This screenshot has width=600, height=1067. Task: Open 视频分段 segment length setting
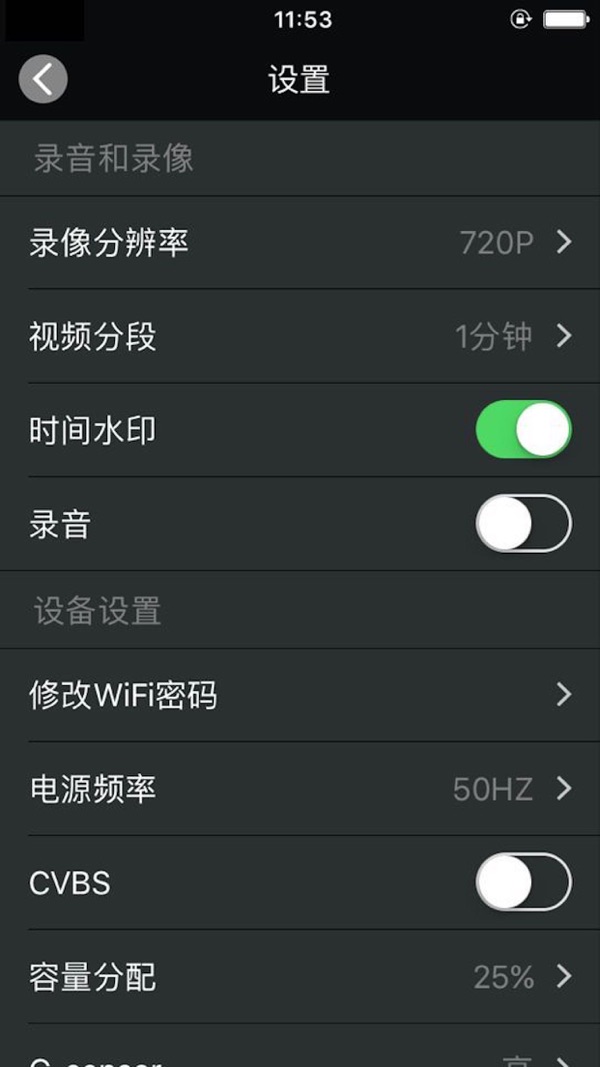tap(300, 337)
